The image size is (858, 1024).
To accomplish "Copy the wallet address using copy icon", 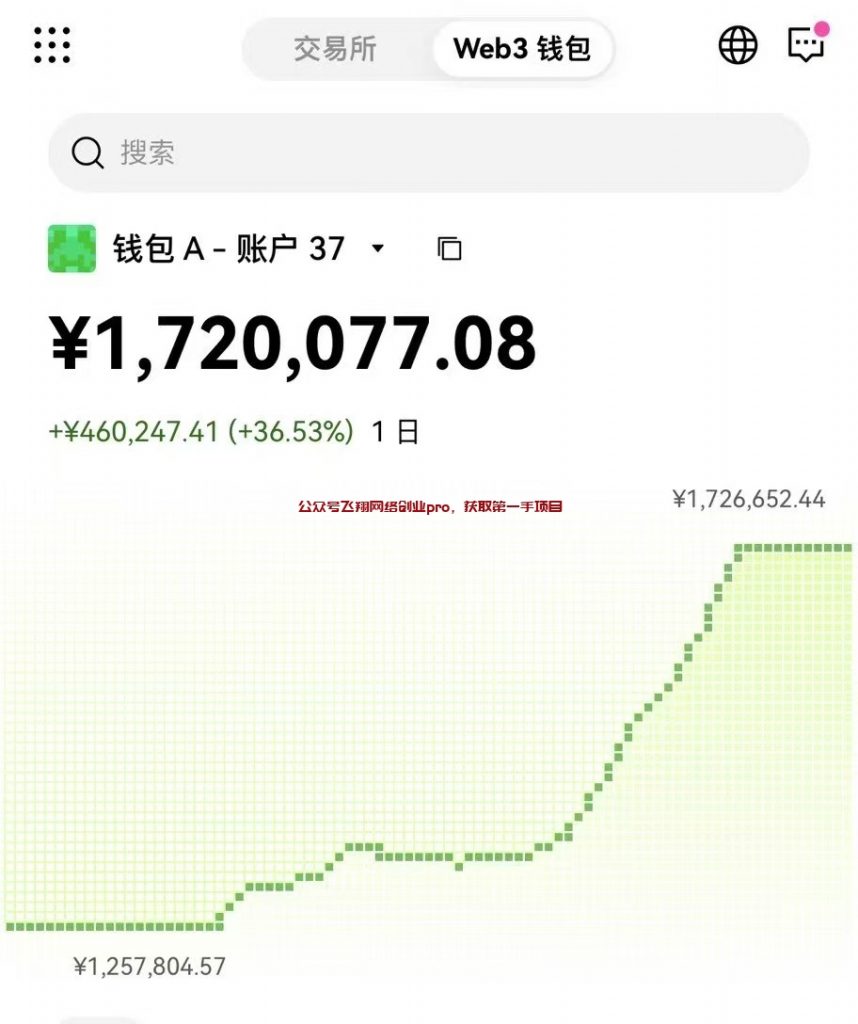I will pyautogui.click(x=450, y=248).
